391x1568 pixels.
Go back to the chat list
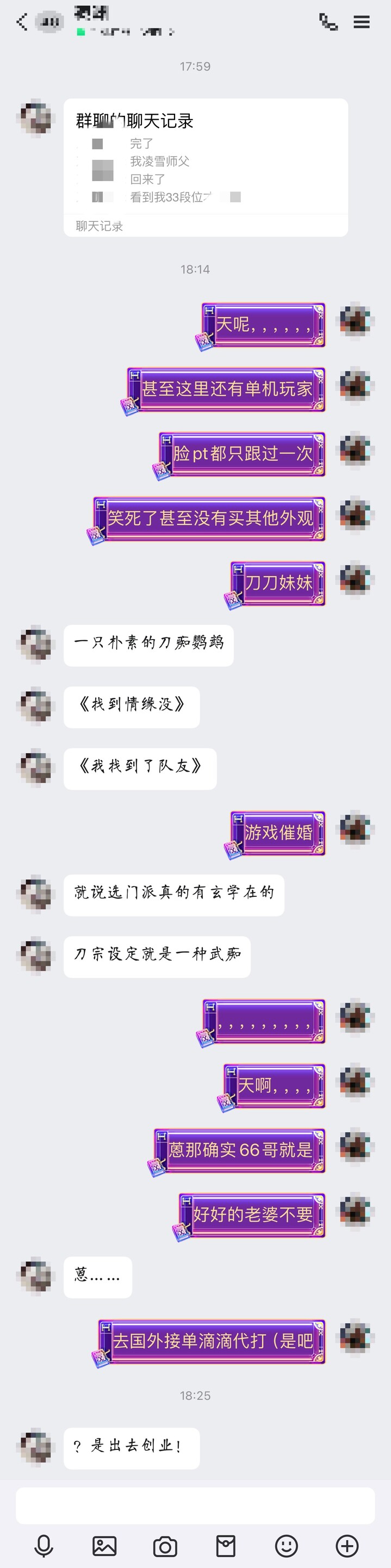coord(22,22)
